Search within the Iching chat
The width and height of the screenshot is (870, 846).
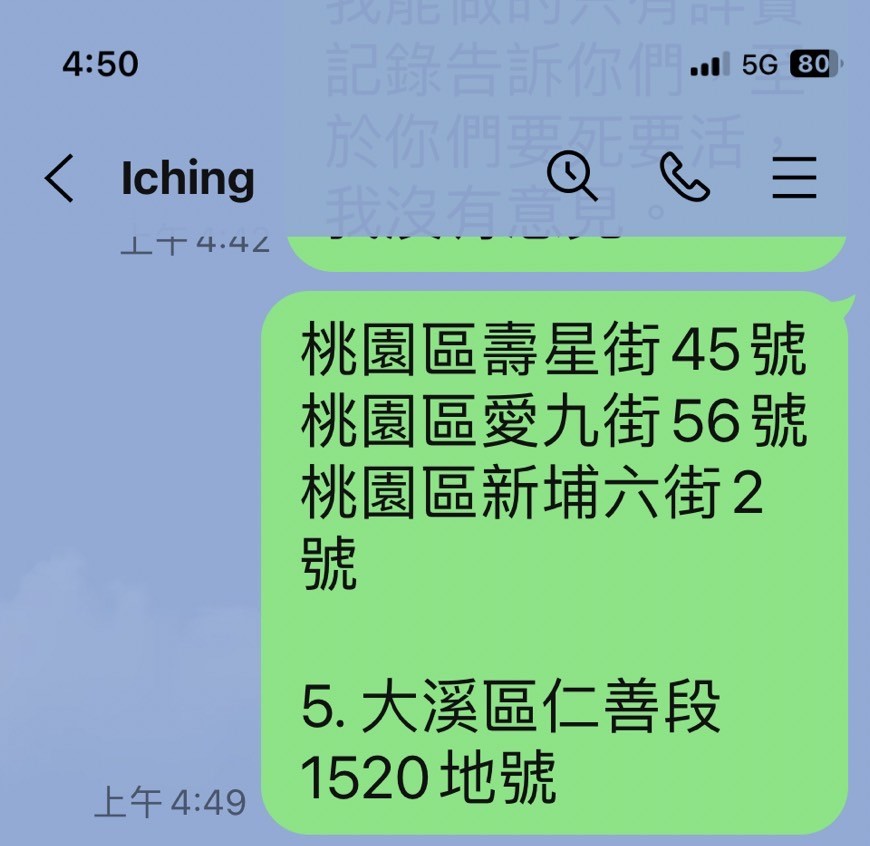tap(572, 177)
